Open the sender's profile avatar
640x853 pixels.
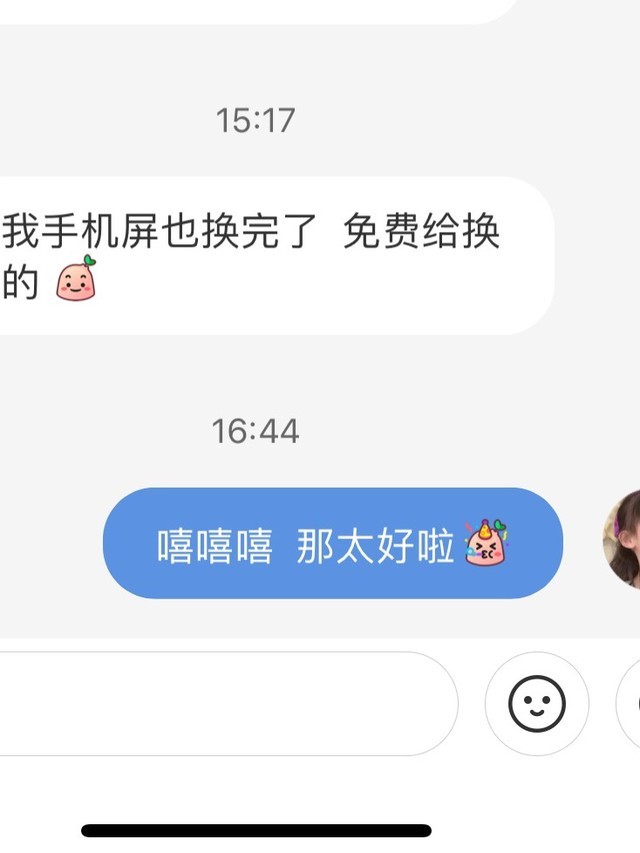click(x=624, y=540)
